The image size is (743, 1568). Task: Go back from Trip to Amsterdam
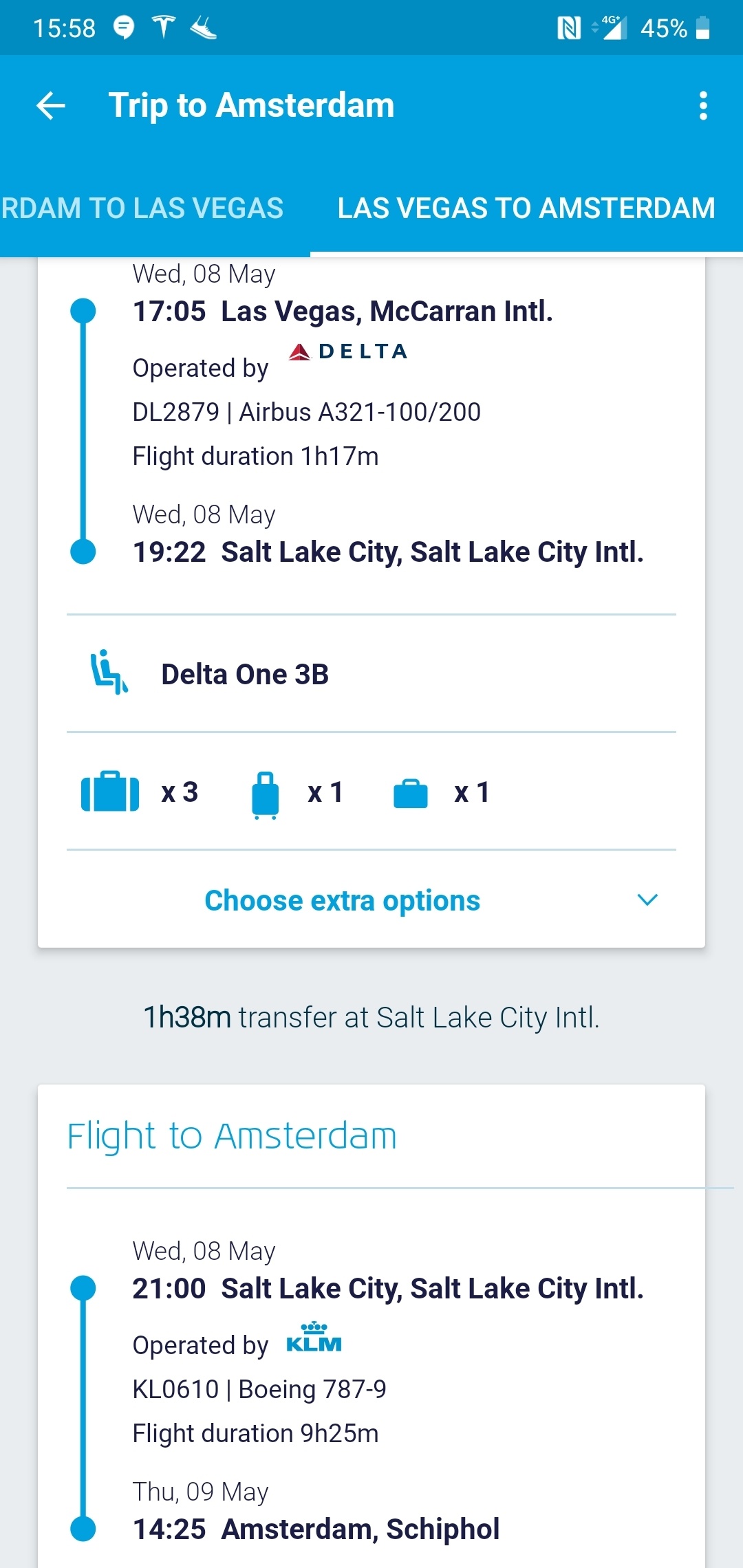51,106
